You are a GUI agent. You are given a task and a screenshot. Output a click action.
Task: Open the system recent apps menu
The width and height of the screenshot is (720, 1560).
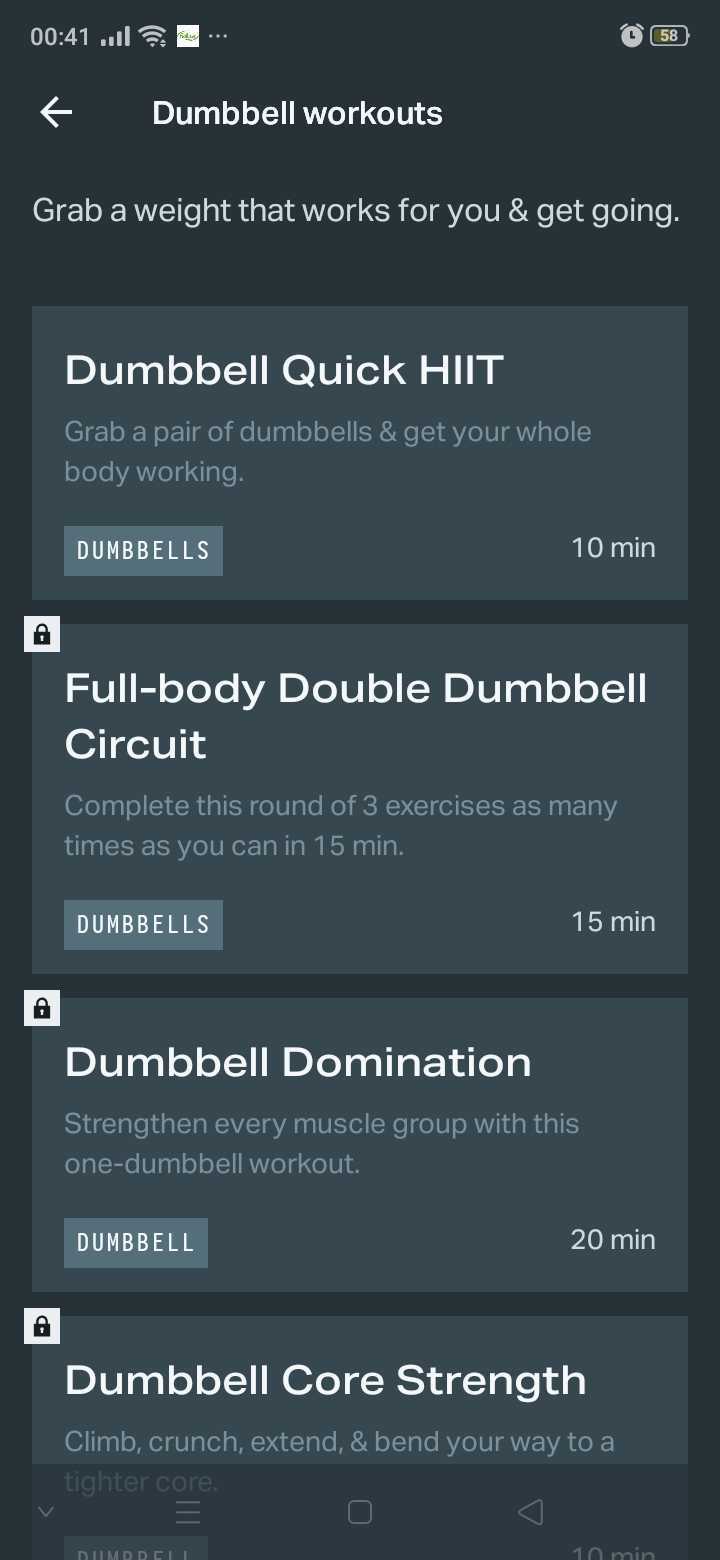[188, 1512]
